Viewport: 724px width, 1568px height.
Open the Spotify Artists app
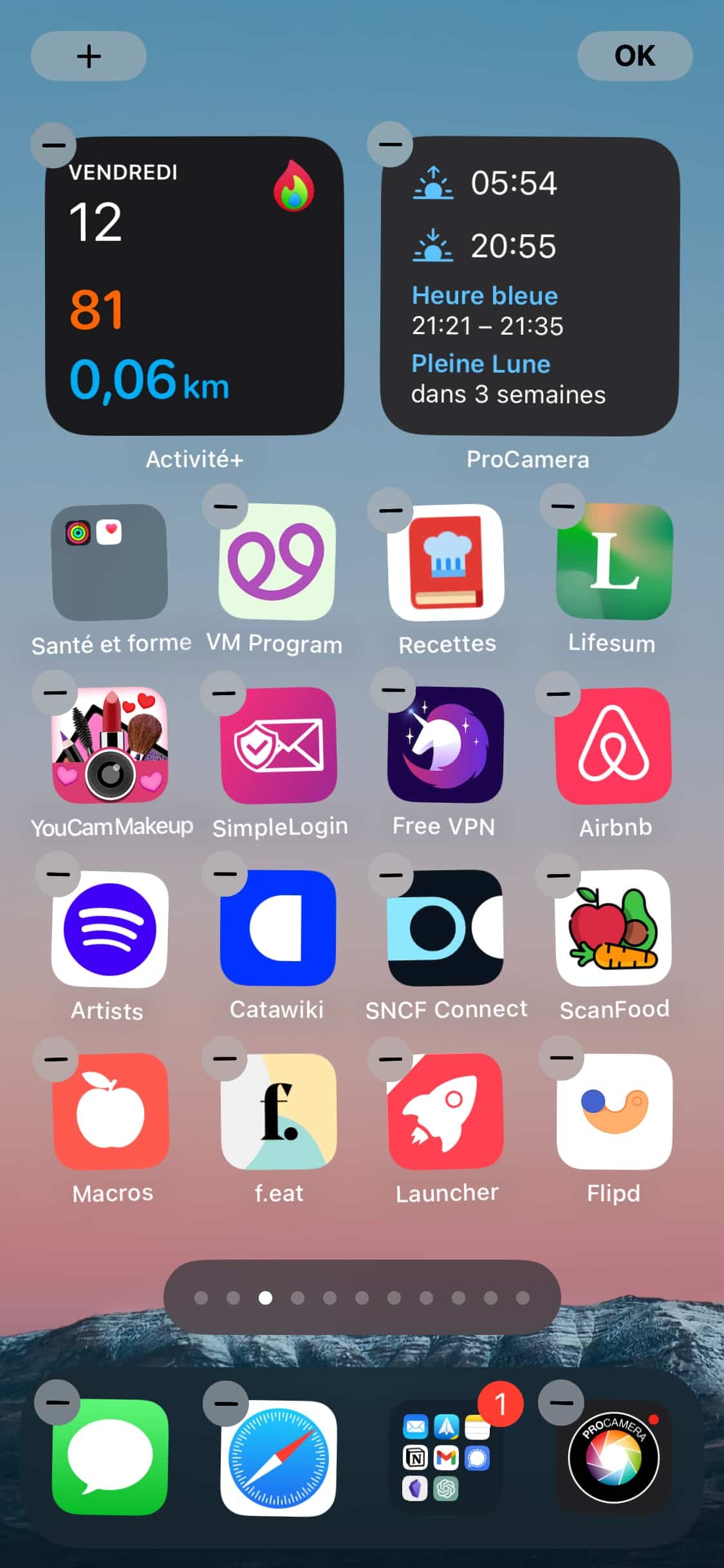tap(108, 928)
